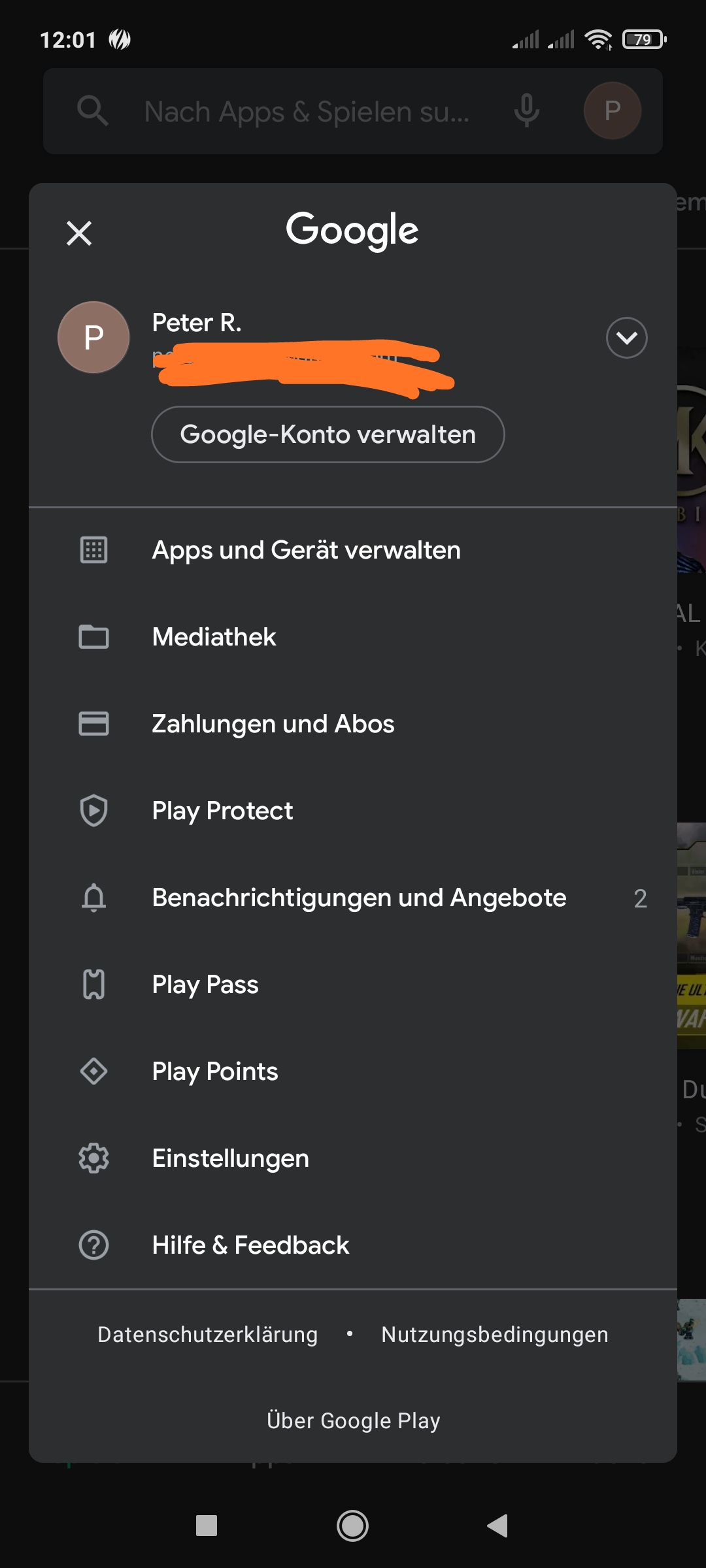The image size is (706, 1568).
Task: Expand the account switcher chevron
Action: [626, 338]
